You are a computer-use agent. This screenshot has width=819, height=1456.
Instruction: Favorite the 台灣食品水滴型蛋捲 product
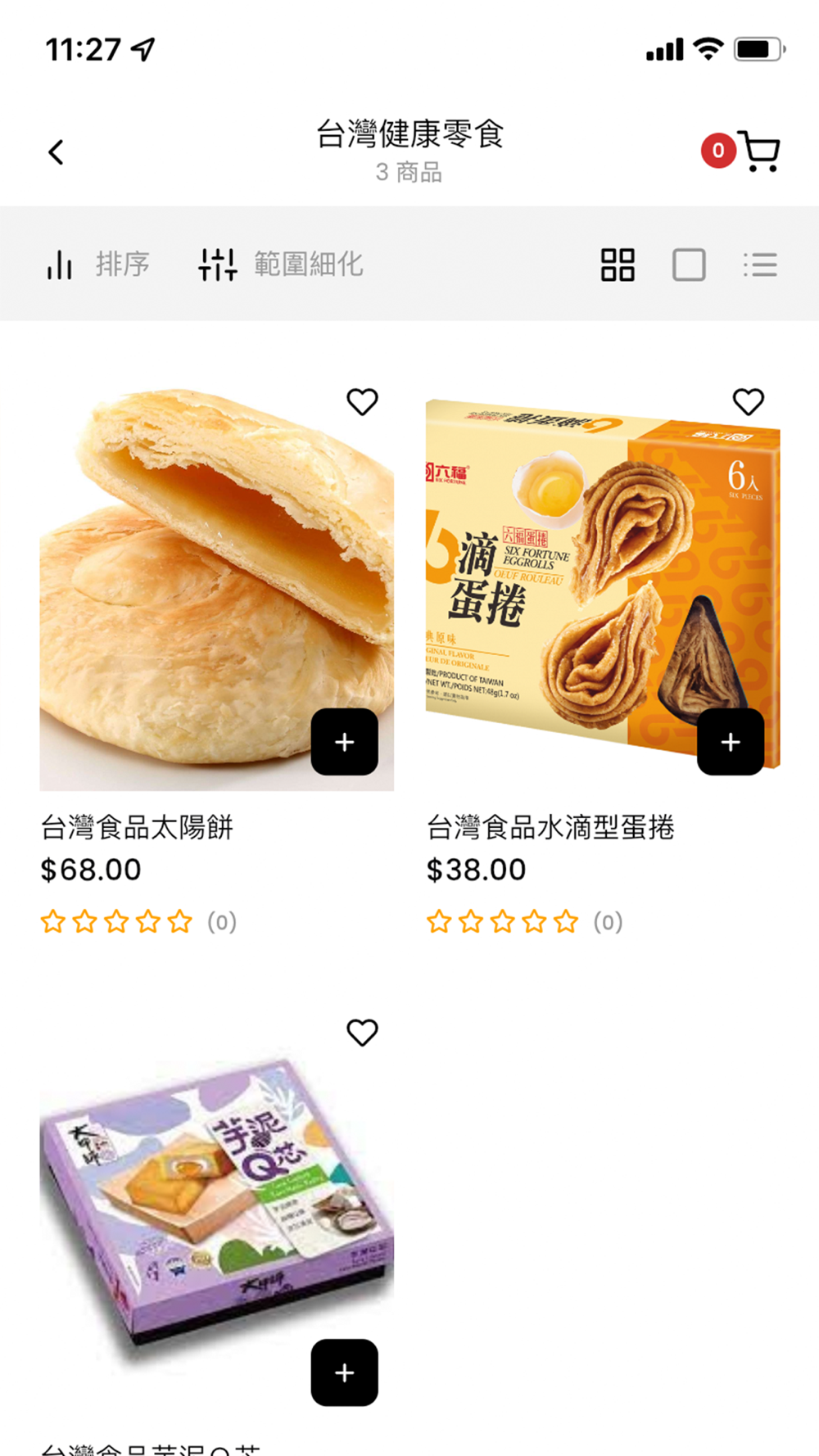[x=748, y=401]
